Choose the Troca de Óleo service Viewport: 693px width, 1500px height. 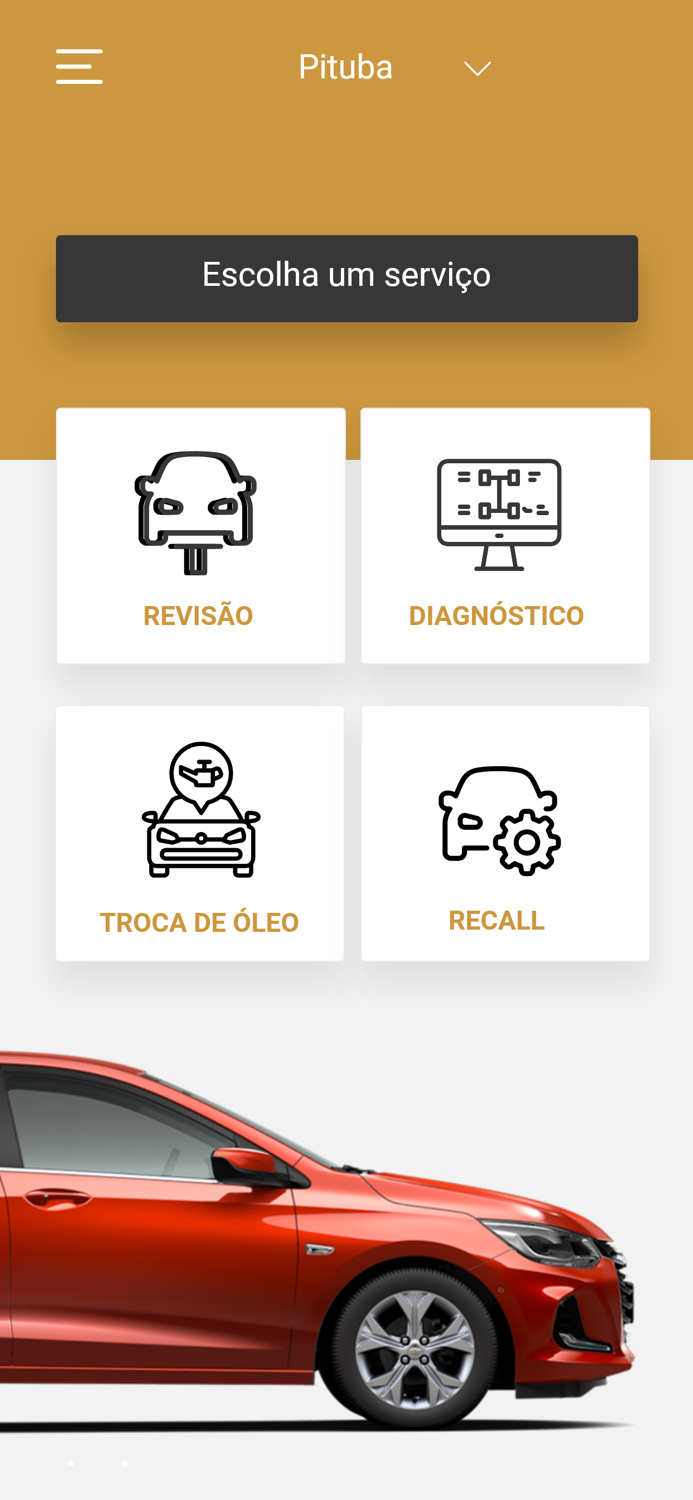pyautogui.click(x=200, y=834)
